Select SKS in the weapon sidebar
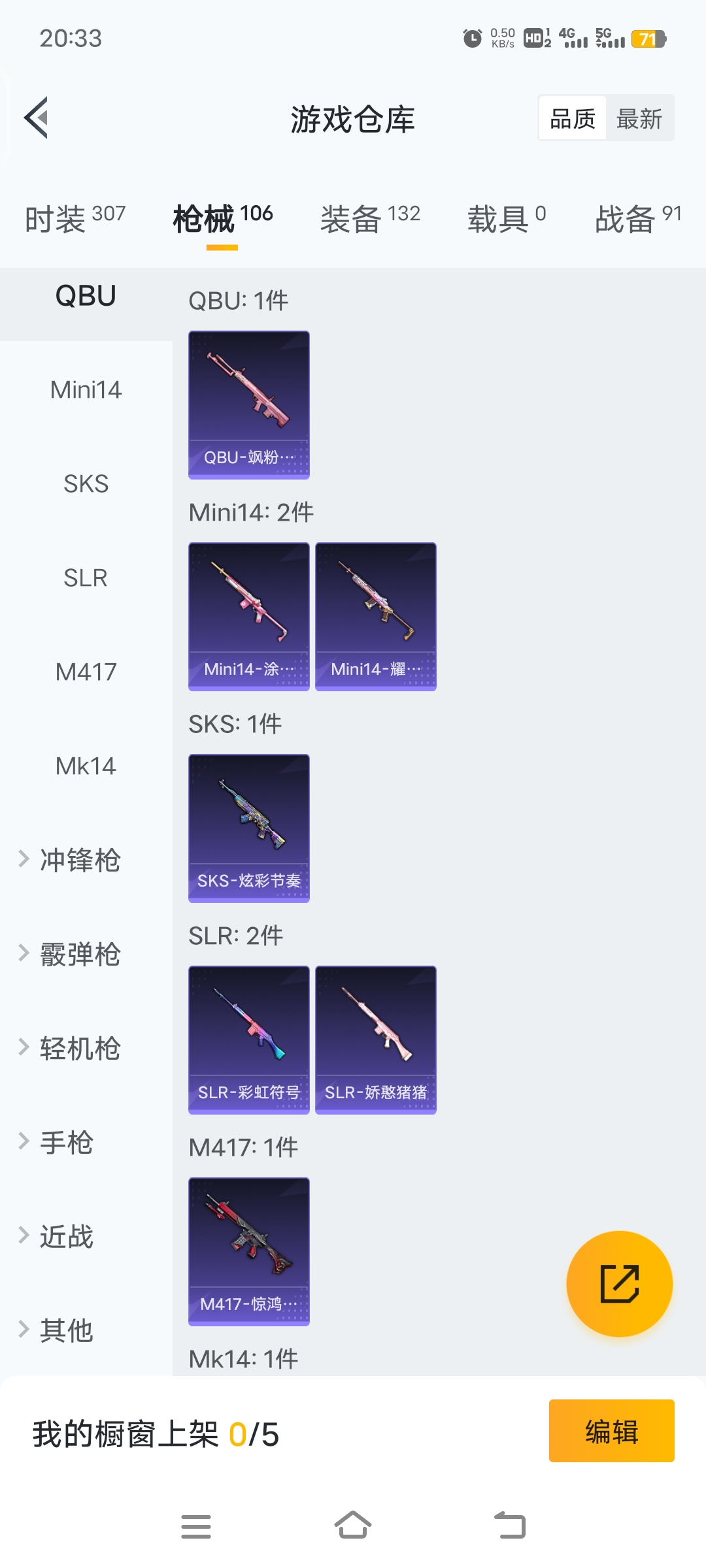The image size is (706, 1568). (86, 484)
